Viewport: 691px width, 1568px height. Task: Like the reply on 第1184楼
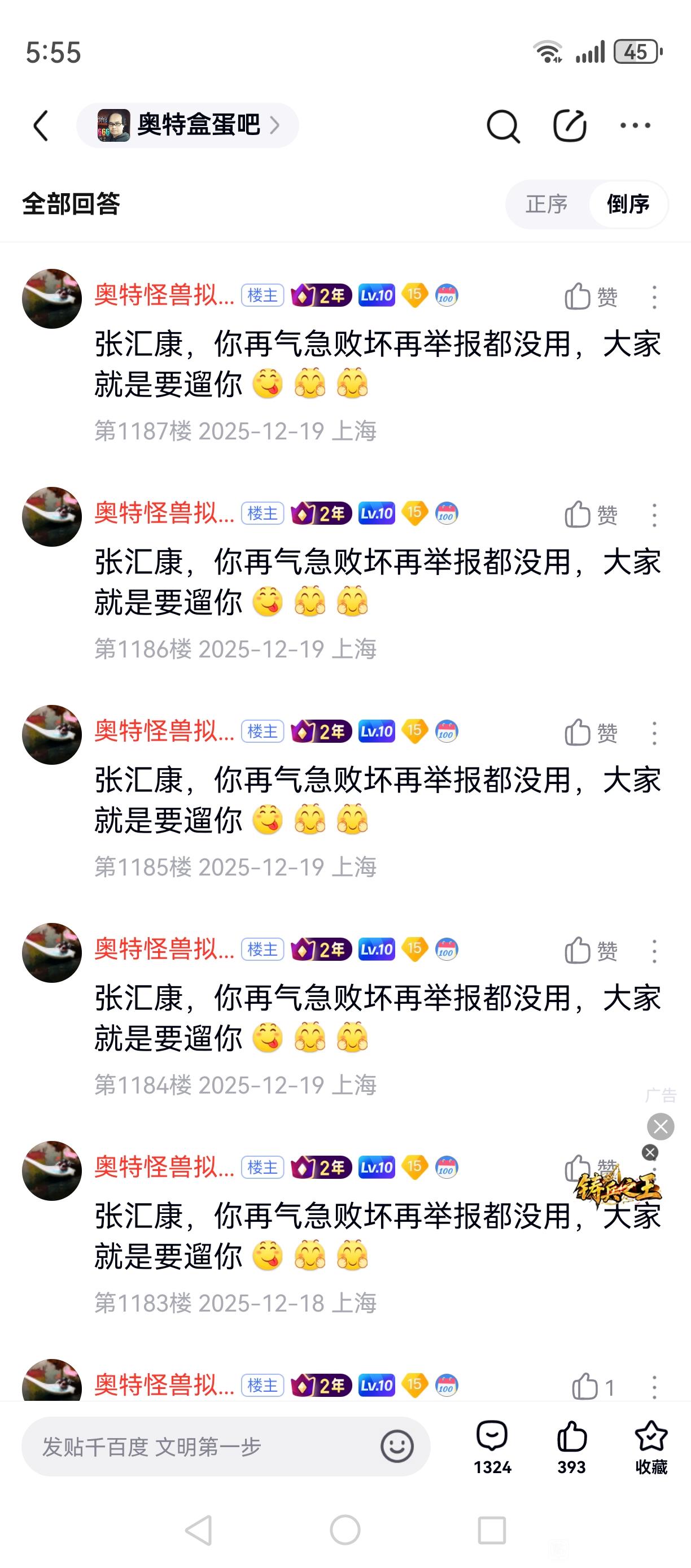pos(590,951)
